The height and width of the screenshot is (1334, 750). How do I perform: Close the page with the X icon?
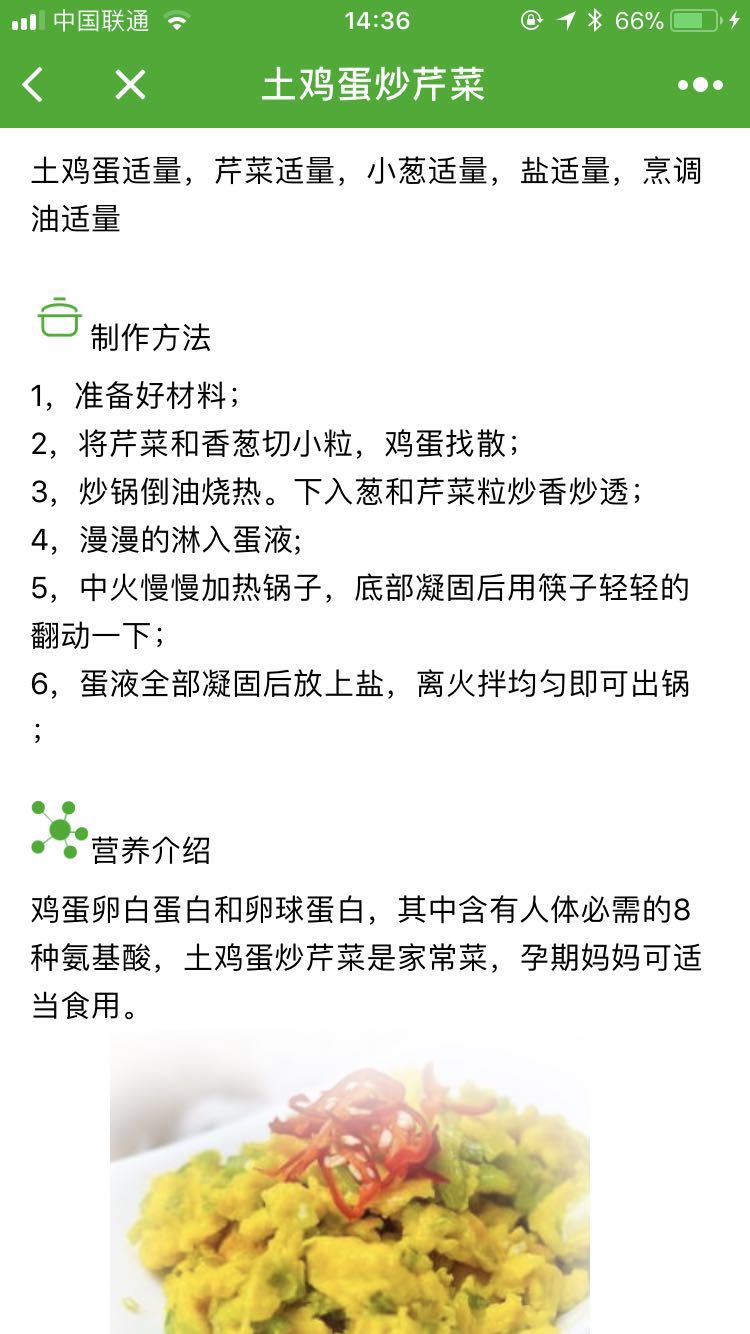pyautogui.click(x=130, y=85)
